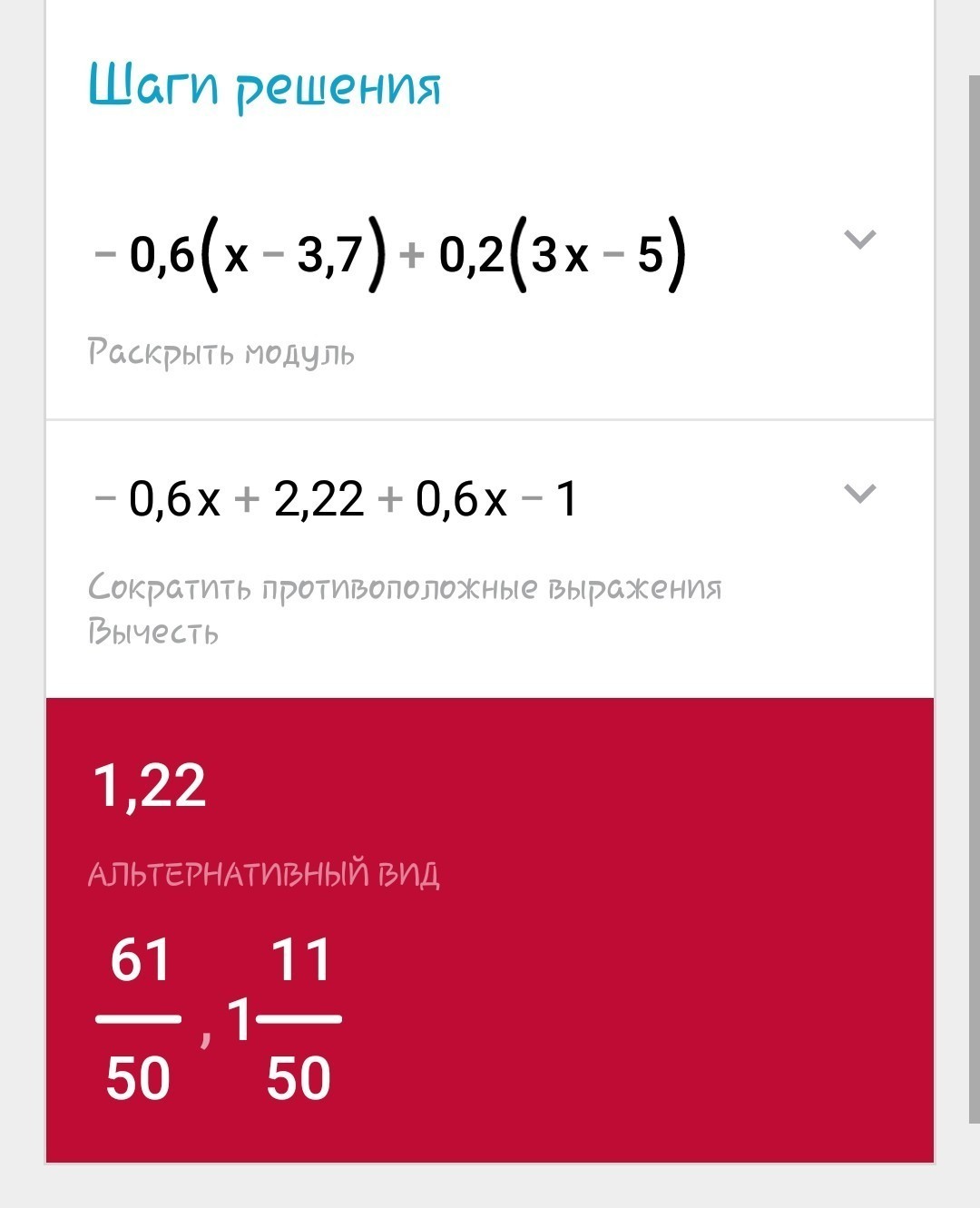Expand the step −0,6(x − 3,7) + 0,2(3x − 5)
Viewport: 980px width, 1208px height.
coord(859,240)
